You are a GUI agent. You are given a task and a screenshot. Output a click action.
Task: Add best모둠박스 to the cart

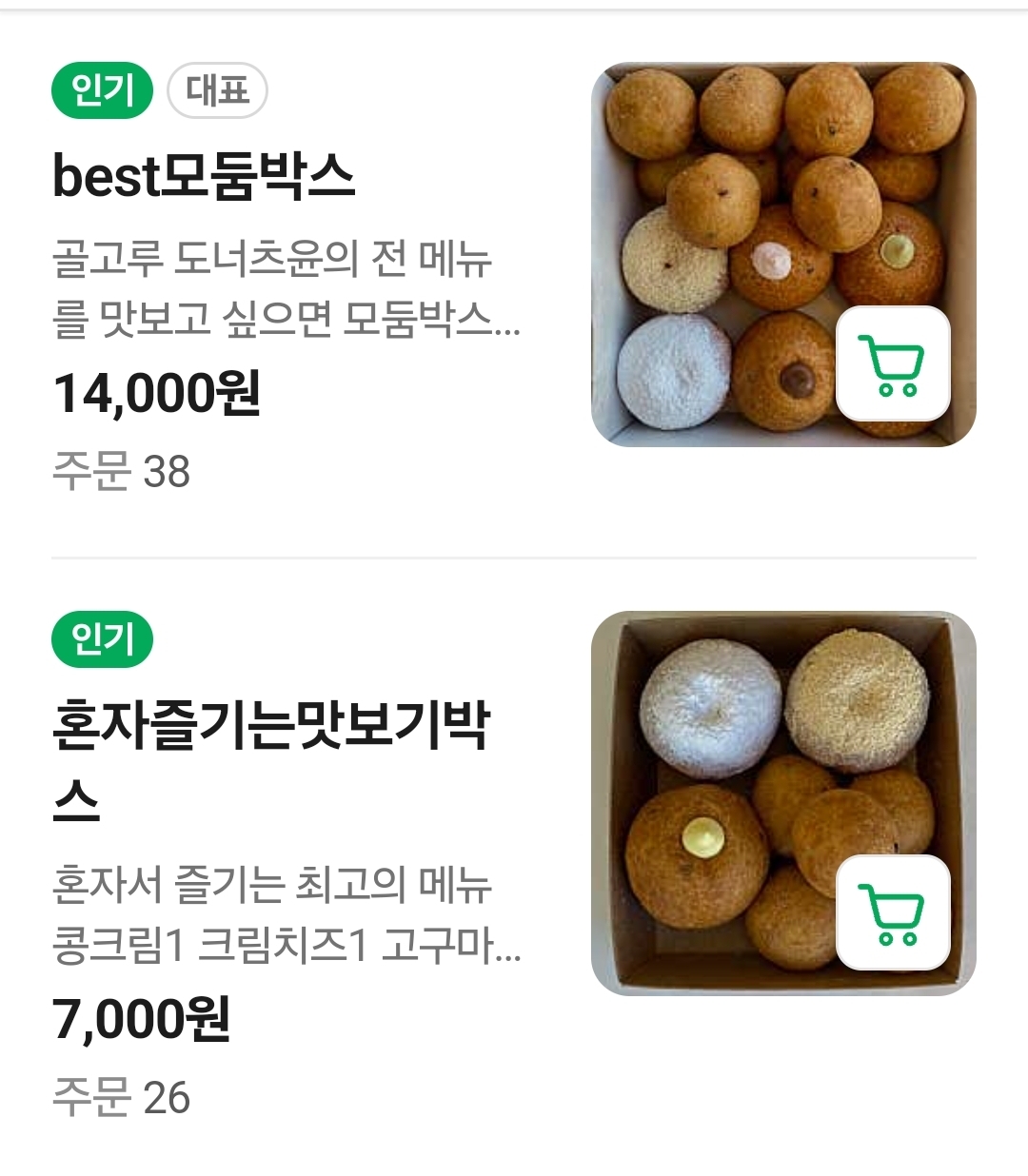coord(892,363)
